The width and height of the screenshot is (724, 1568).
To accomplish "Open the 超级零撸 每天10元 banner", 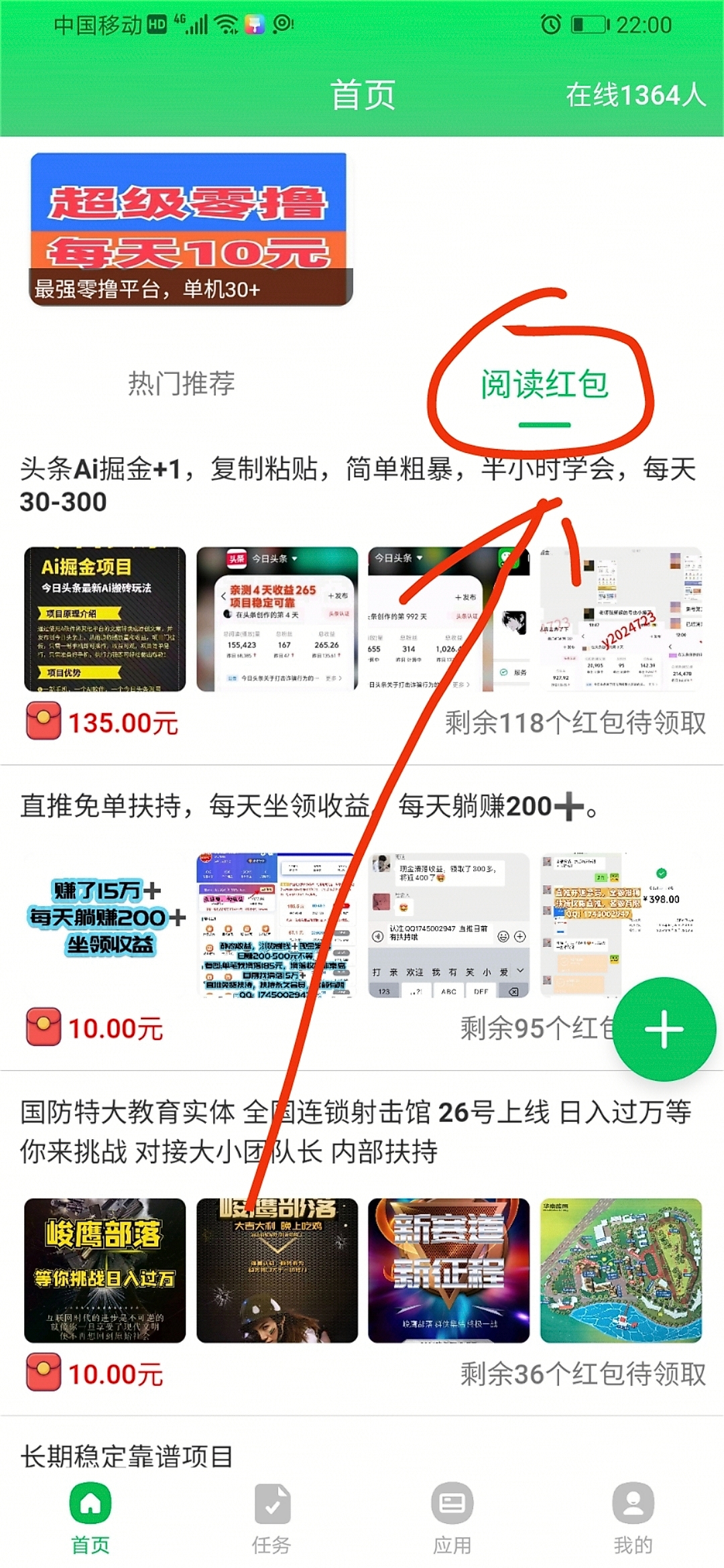I will 191,229.
